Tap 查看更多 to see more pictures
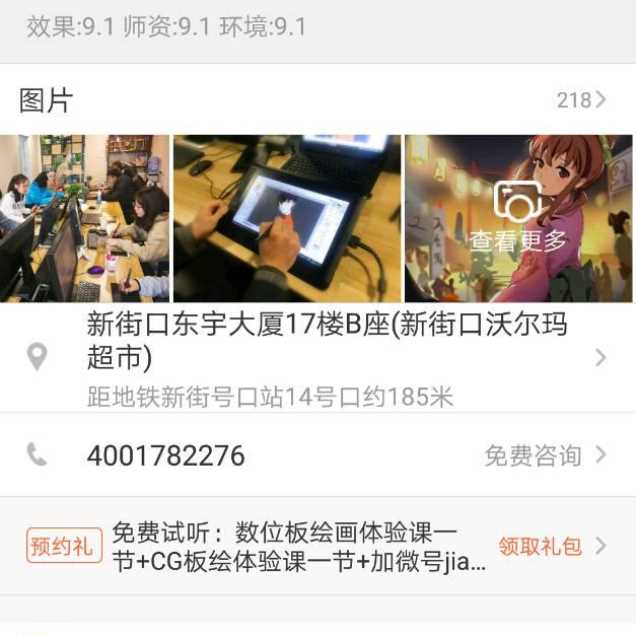The image size is (636, 636). tap(518, 218)
